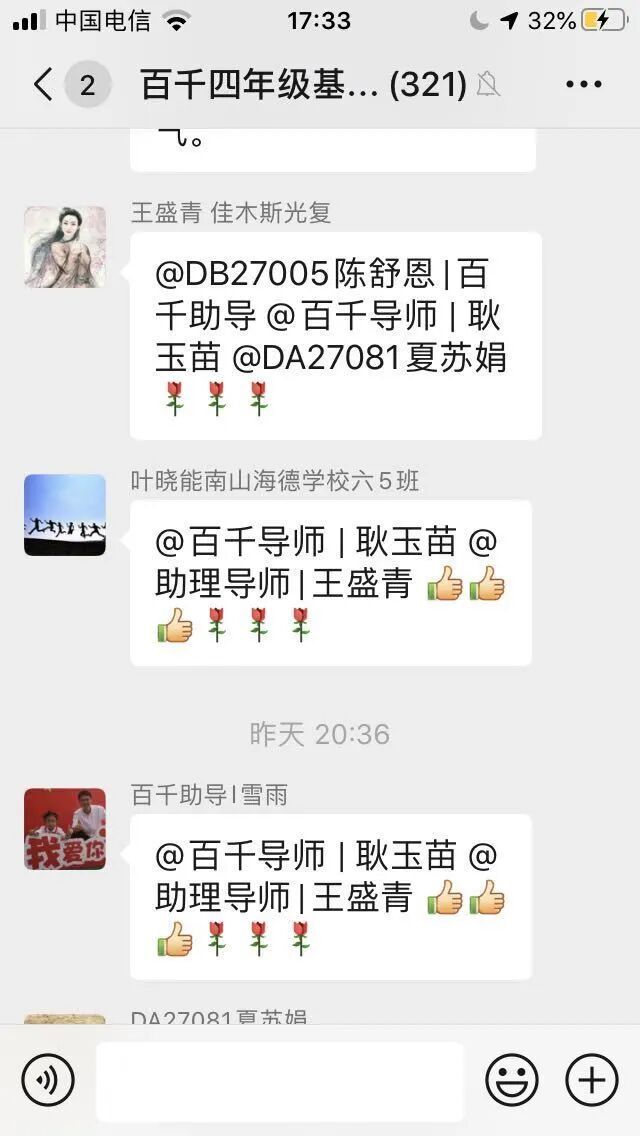Open the emoji sticker panel
This screenshot has width=640, height=1136.
point(511,1080)
